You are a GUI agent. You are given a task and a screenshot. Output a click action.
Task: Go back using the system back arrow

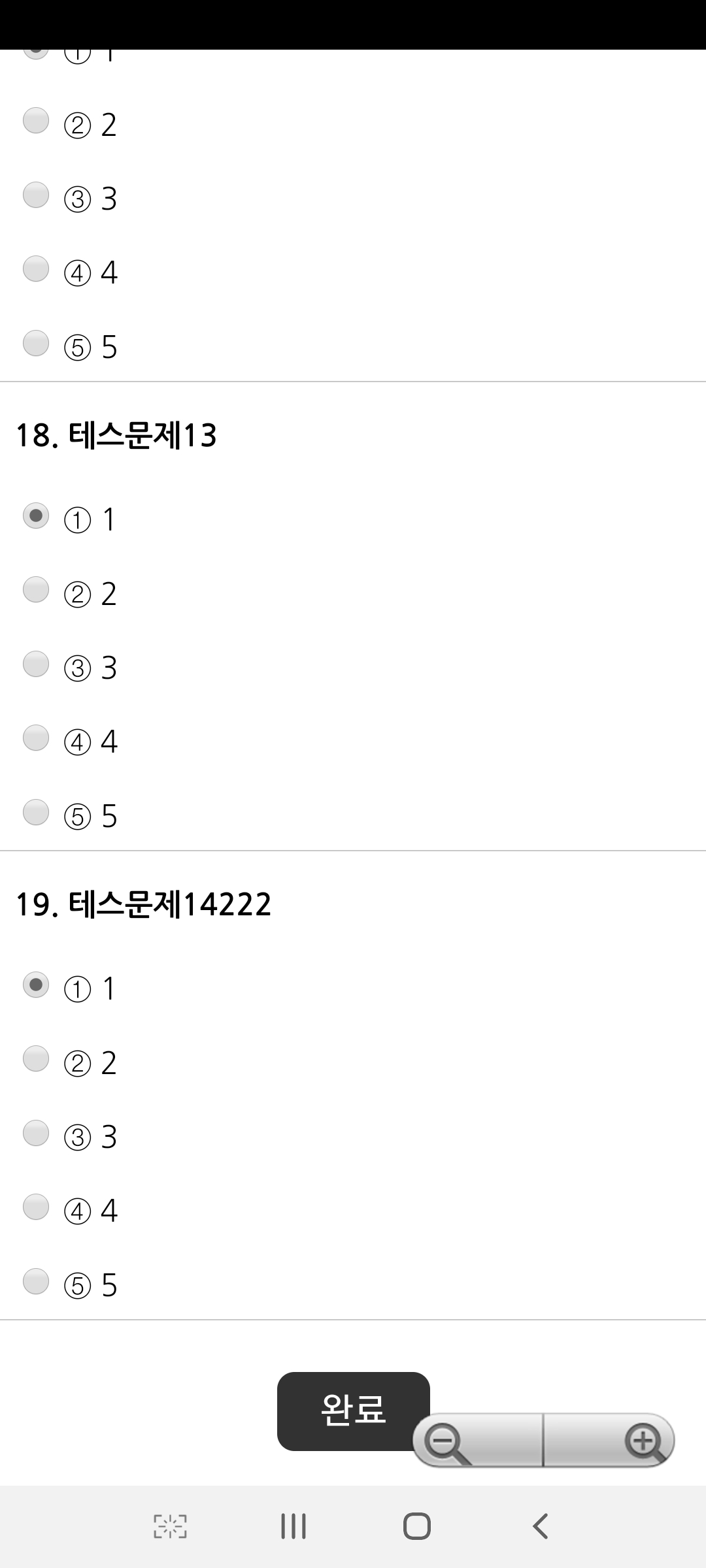click(540, 1526)
